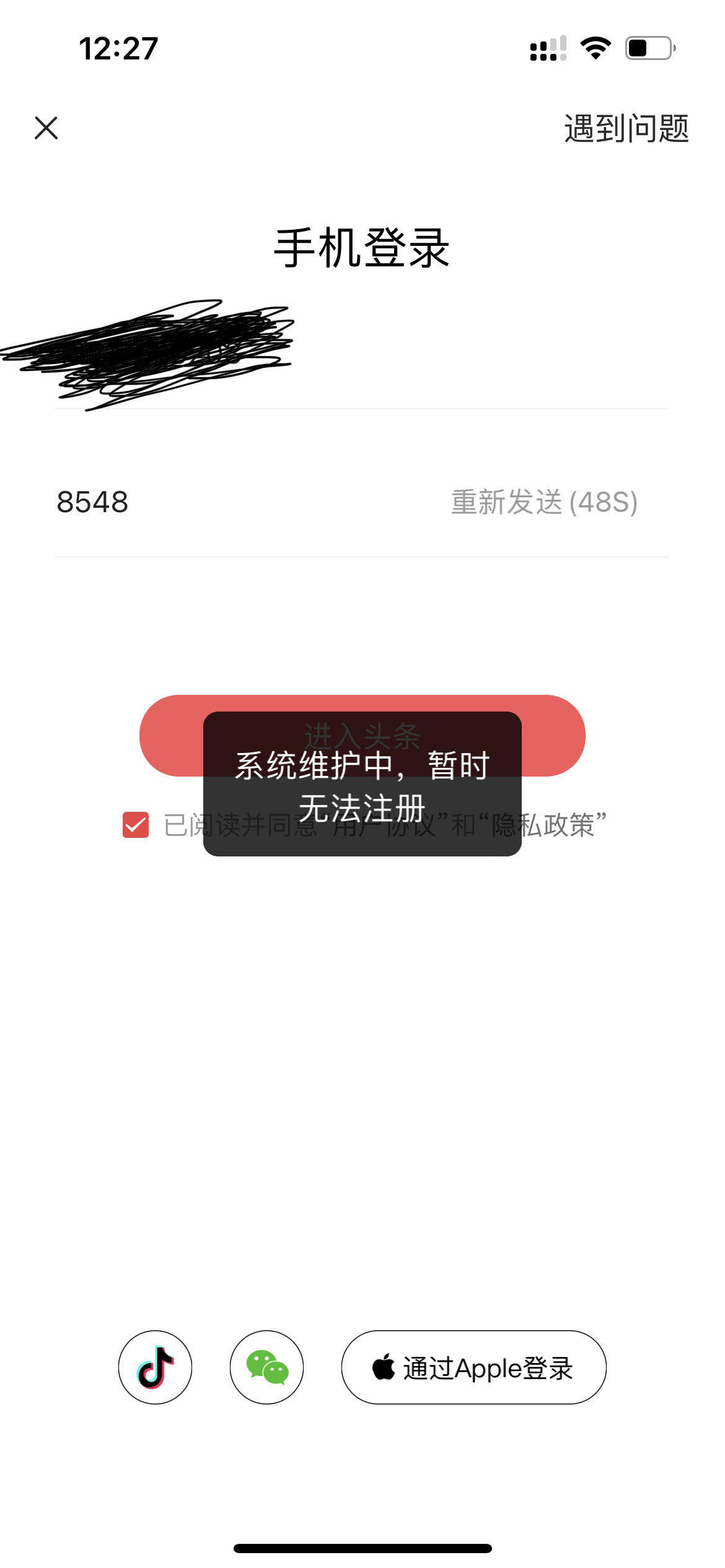Viewport: 725px width, 1568px height.
Task: Open 遇到问题 help link
Action: click(627, 128)
